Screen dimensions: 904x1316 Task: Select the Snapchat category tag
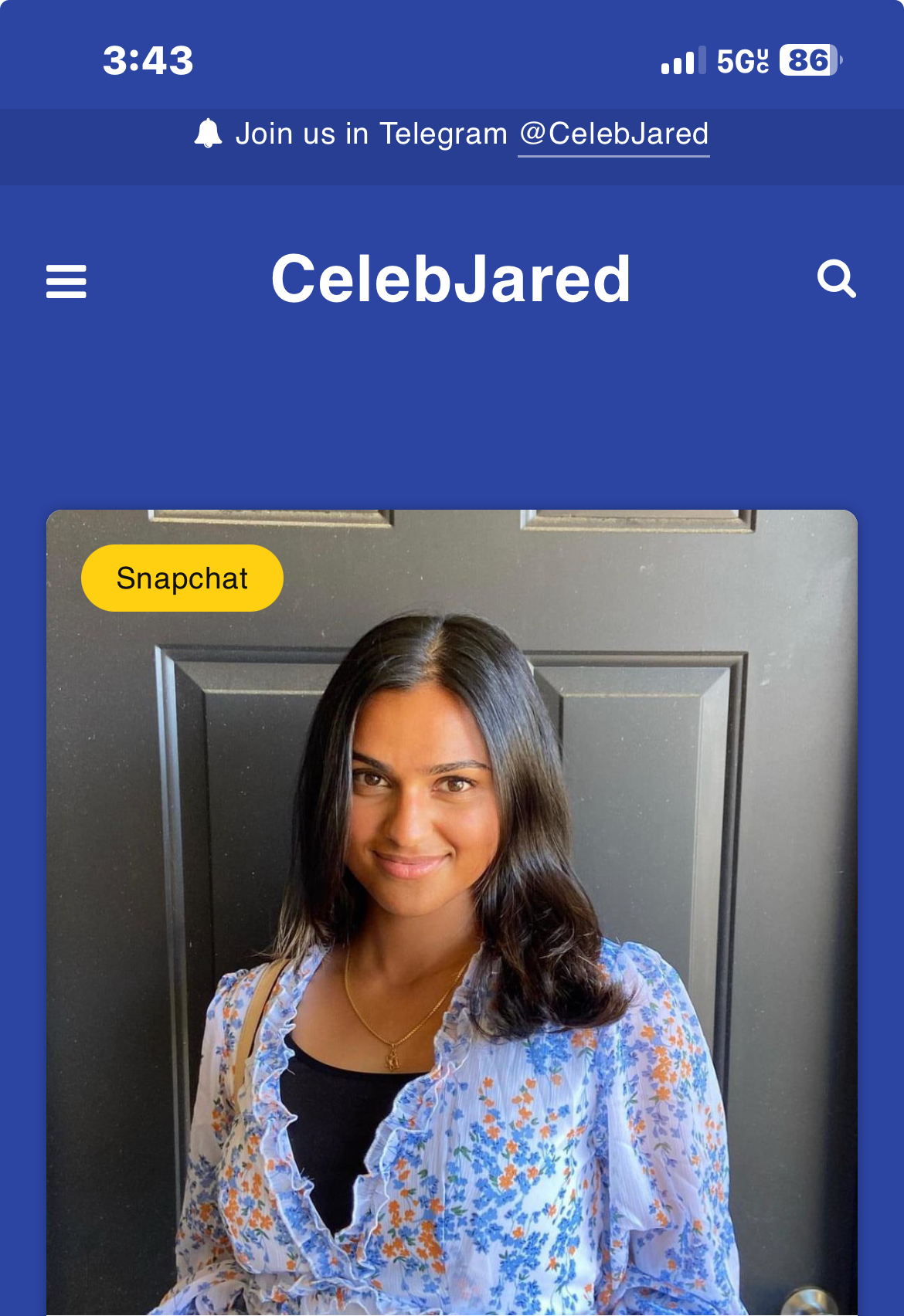[x=182, y=578]
